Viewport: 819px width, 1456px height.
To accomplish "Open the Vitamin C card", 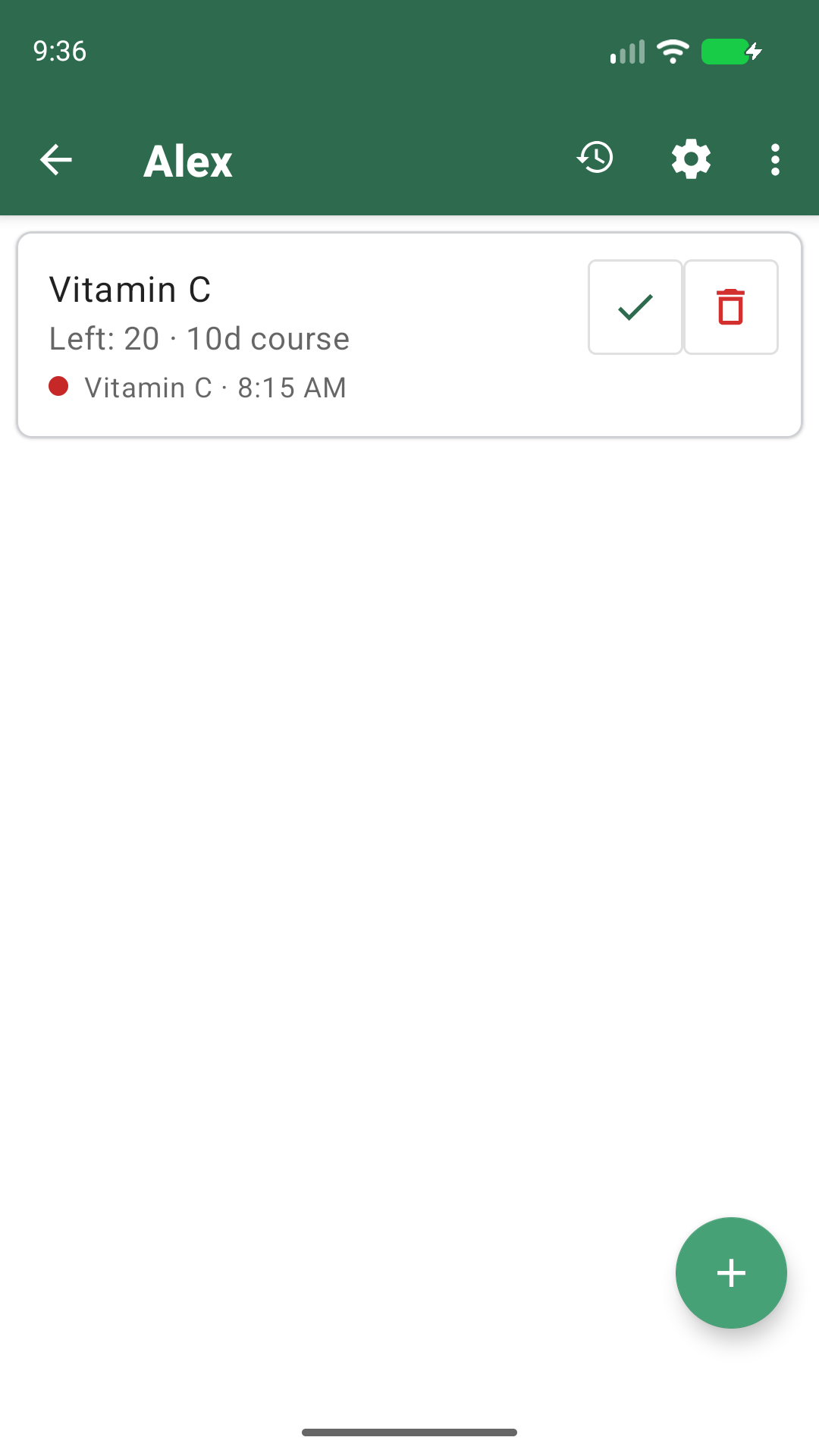I will point(409,334).
